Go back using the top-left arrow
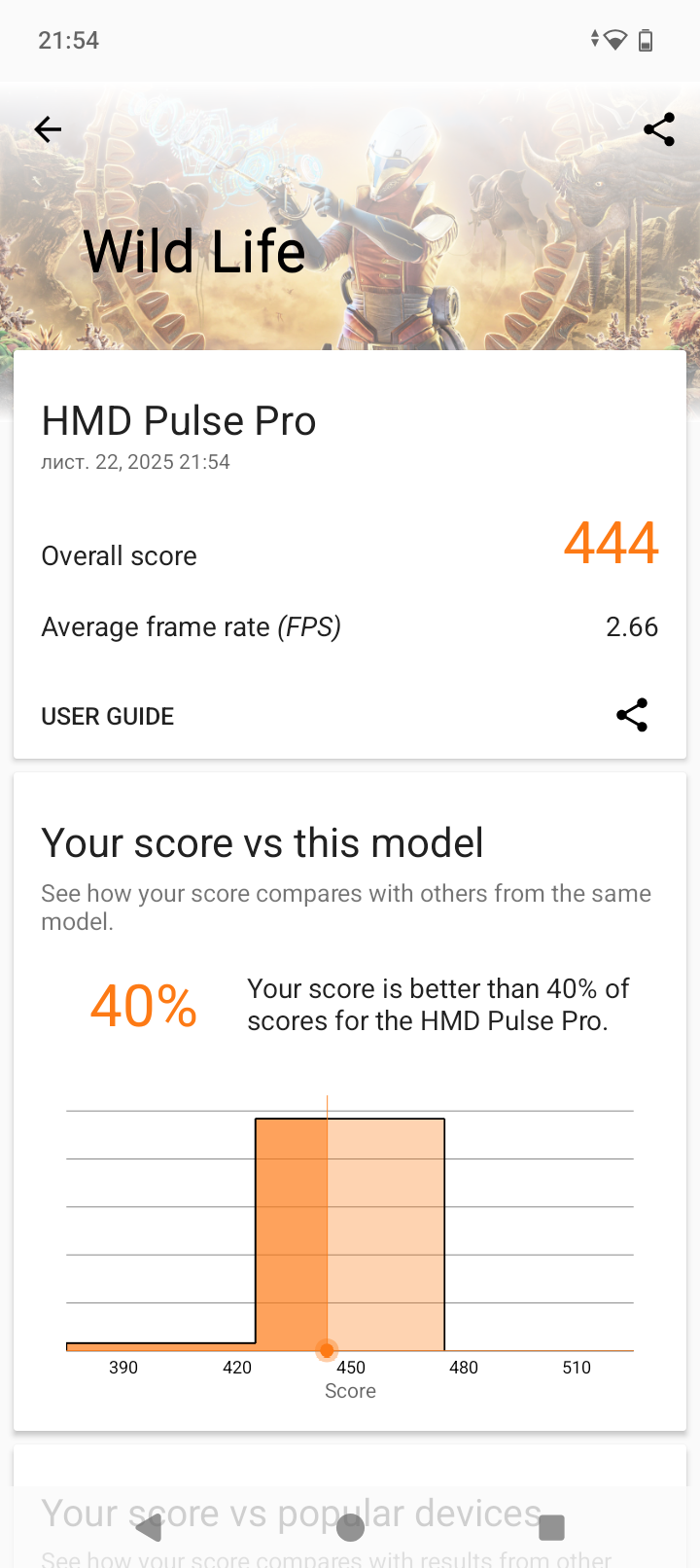The height and width of the screenshot is (1568, 700). pos(48,129)
